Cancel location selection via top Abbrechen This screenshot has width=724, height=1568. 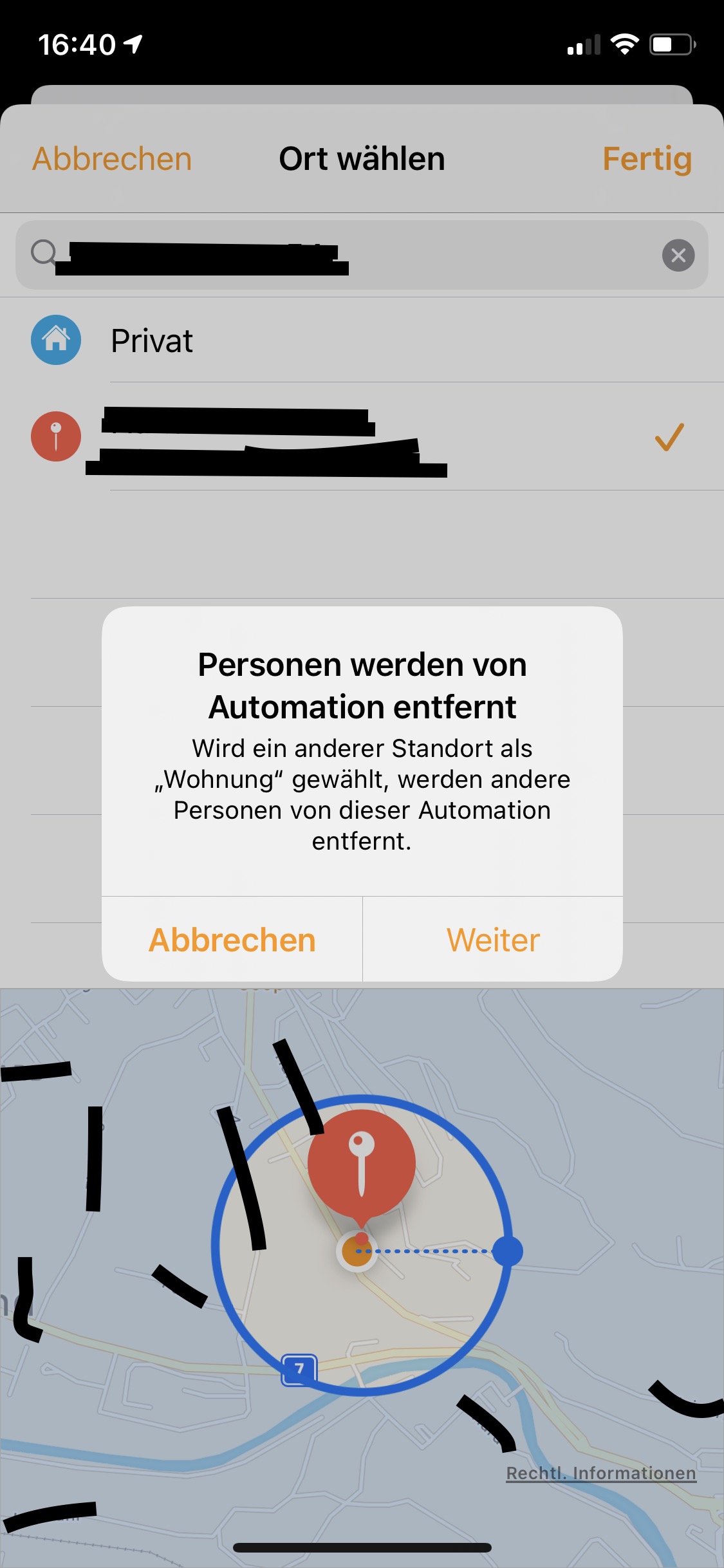[x=112, y=159]
